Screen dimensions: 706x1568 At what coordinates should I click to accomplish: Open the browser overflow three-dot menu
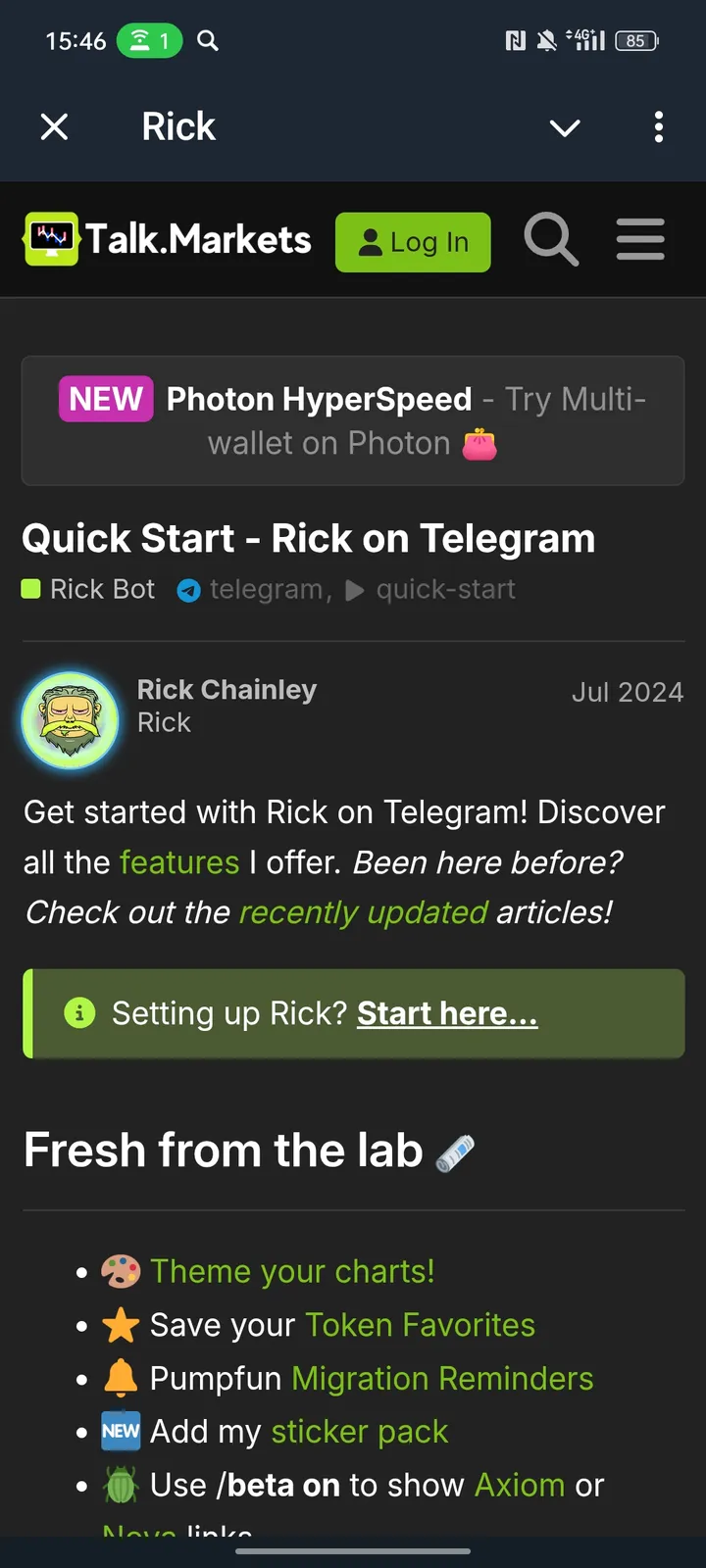[659, 127]
